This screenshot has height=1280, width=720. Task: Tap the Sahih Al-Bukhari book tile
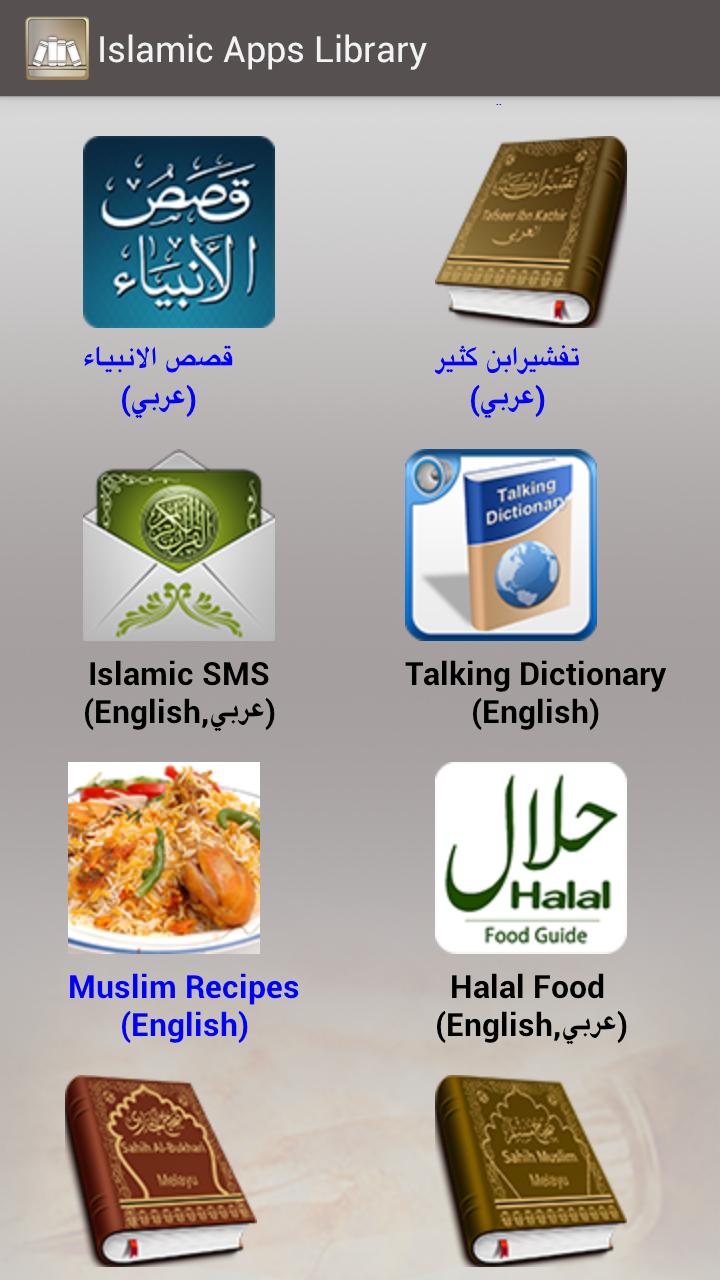[160, 1170]
